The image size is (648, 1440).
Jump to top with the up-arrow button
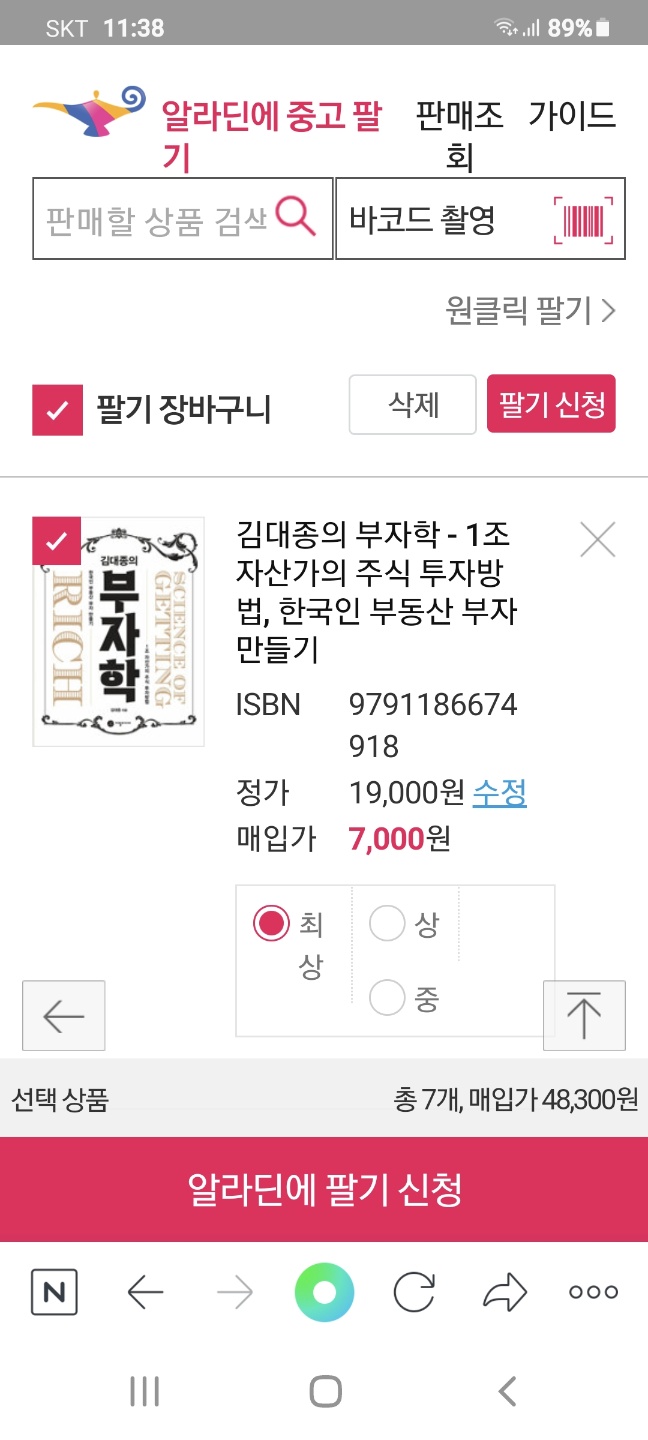584,1016
